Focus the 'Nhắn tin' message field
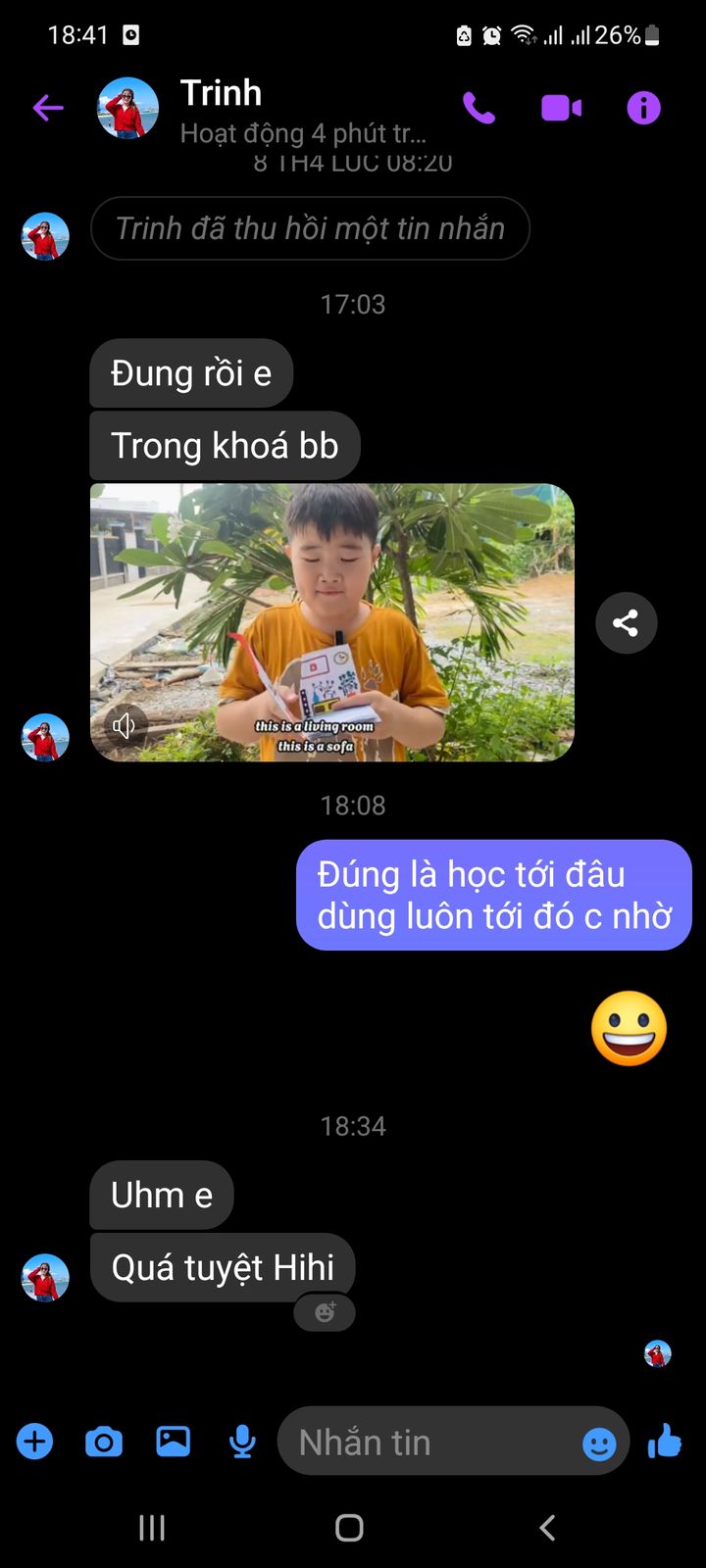Screen dimensions: 706x1568 click(431, 1442)
